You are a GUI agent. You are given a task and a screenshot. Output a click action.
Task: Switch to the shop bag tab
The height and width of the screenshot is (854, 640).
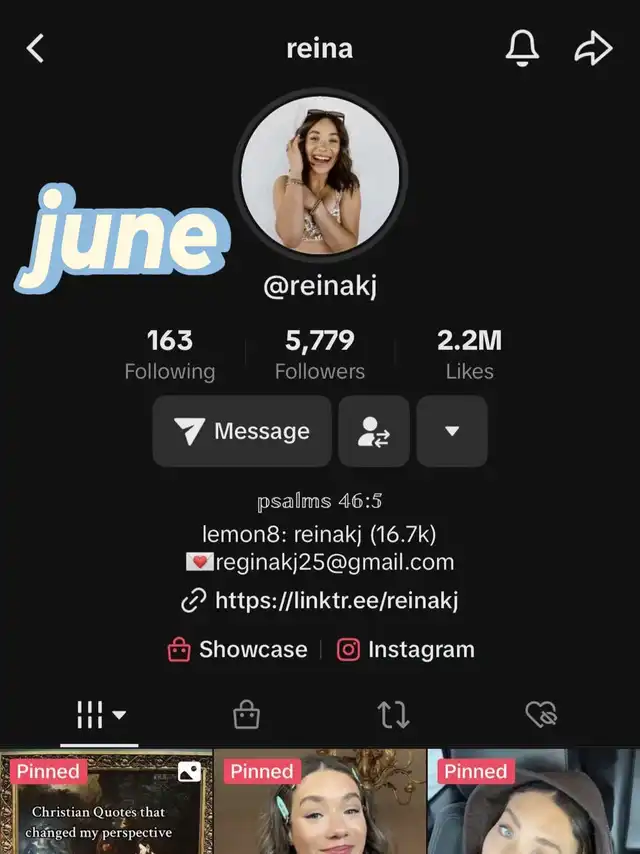[x=246, y=714]
